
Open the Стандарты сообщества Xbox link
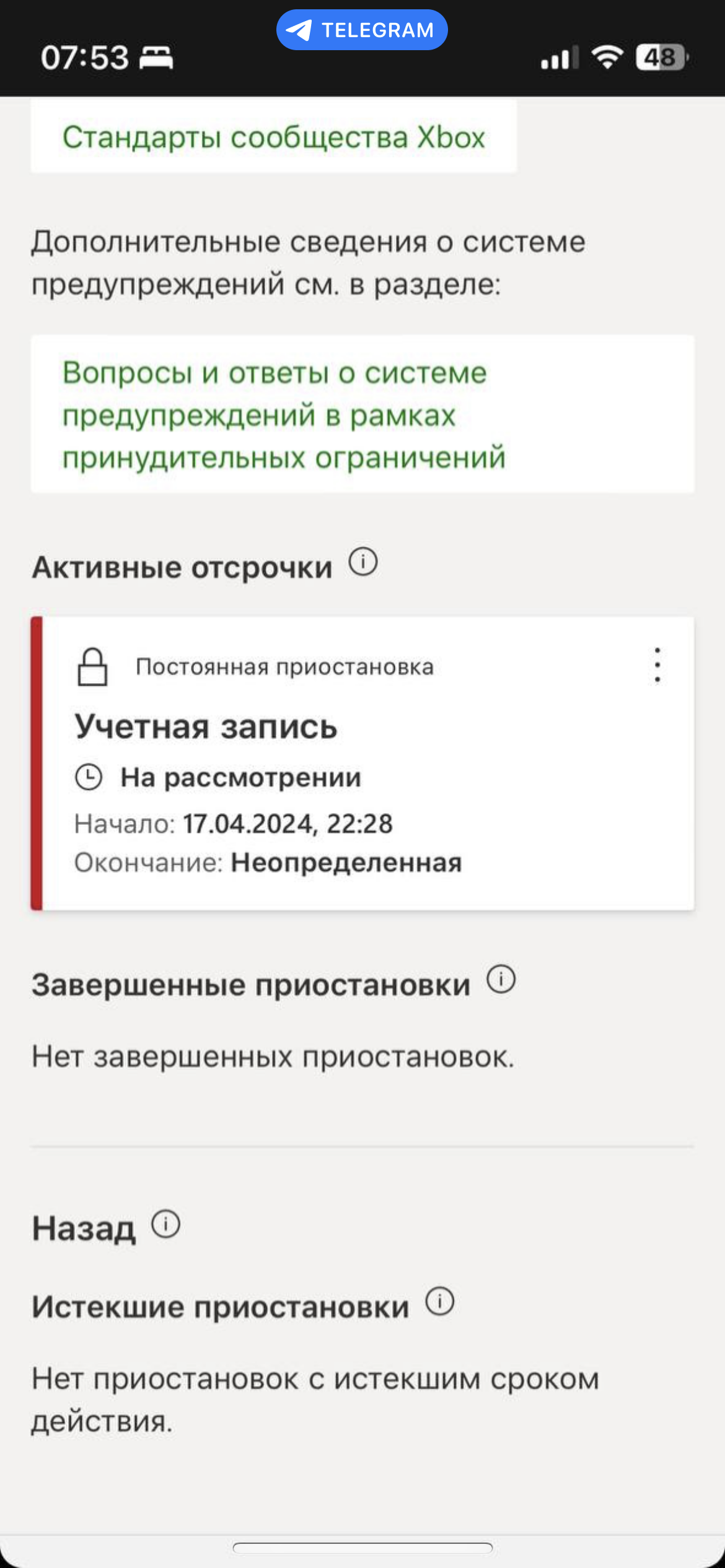pos(273,137)
